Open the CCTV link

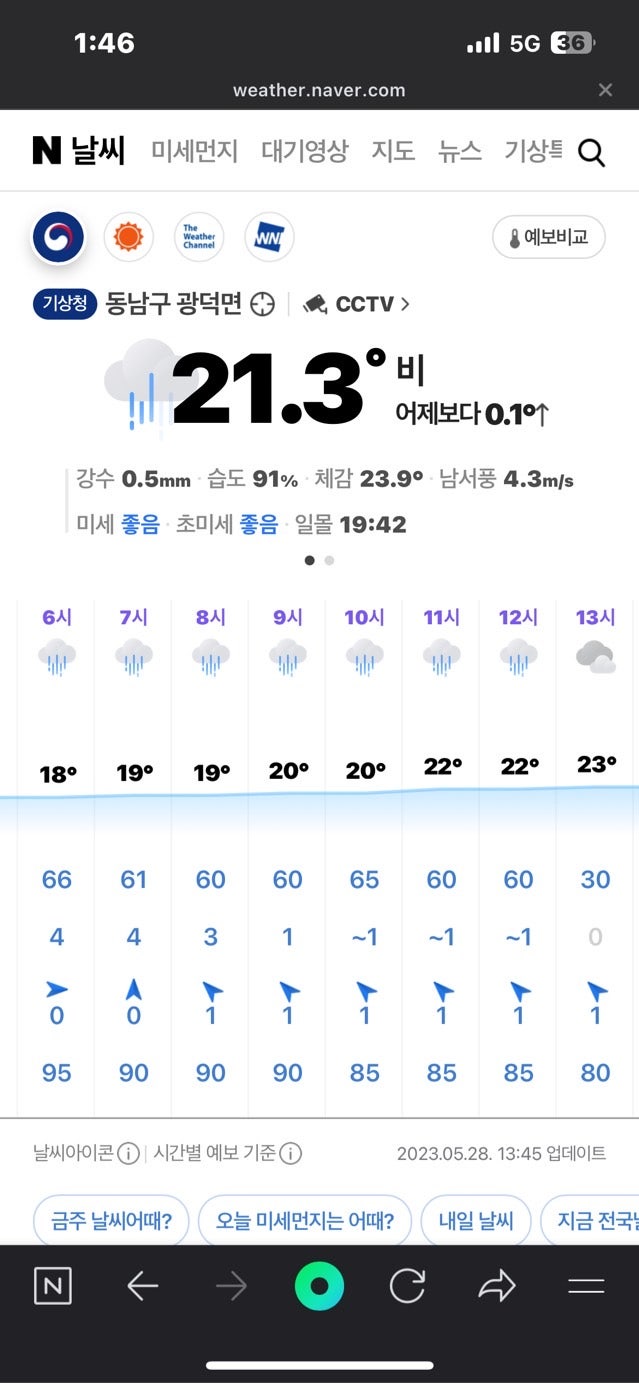357,304
